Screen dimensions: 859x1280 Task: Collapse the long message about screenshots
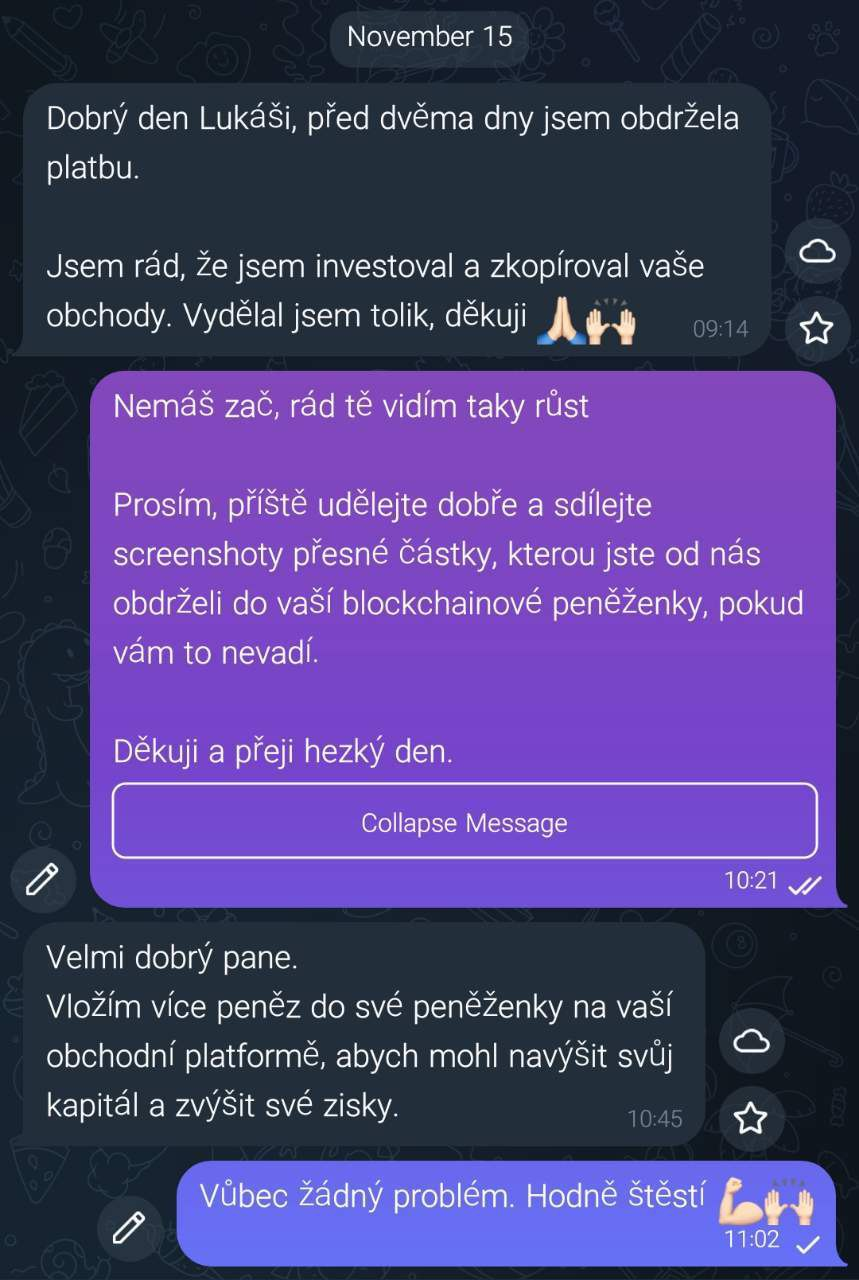[464, 822]
